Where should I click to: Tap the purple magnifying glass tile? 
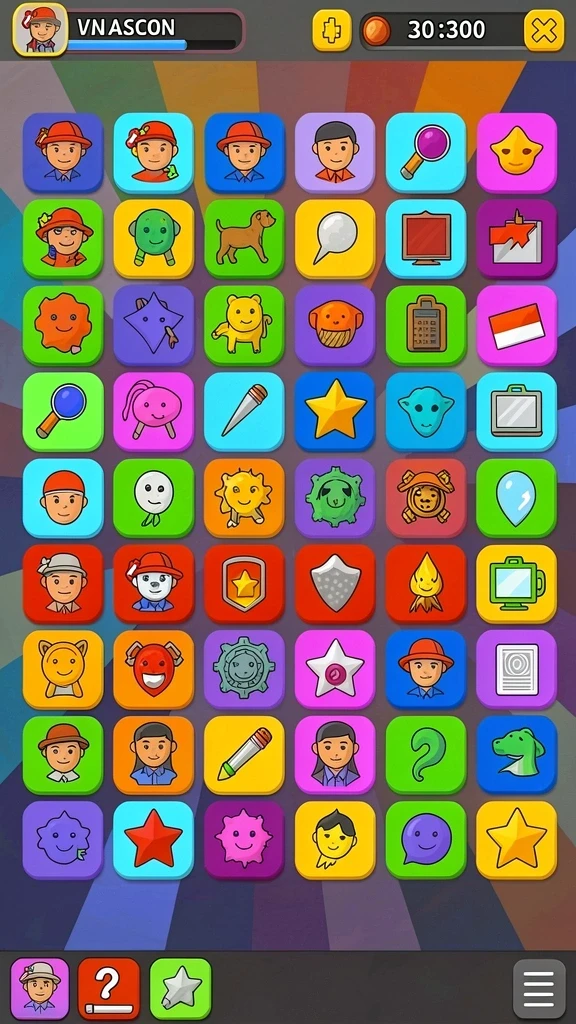[x=426, y=153]
